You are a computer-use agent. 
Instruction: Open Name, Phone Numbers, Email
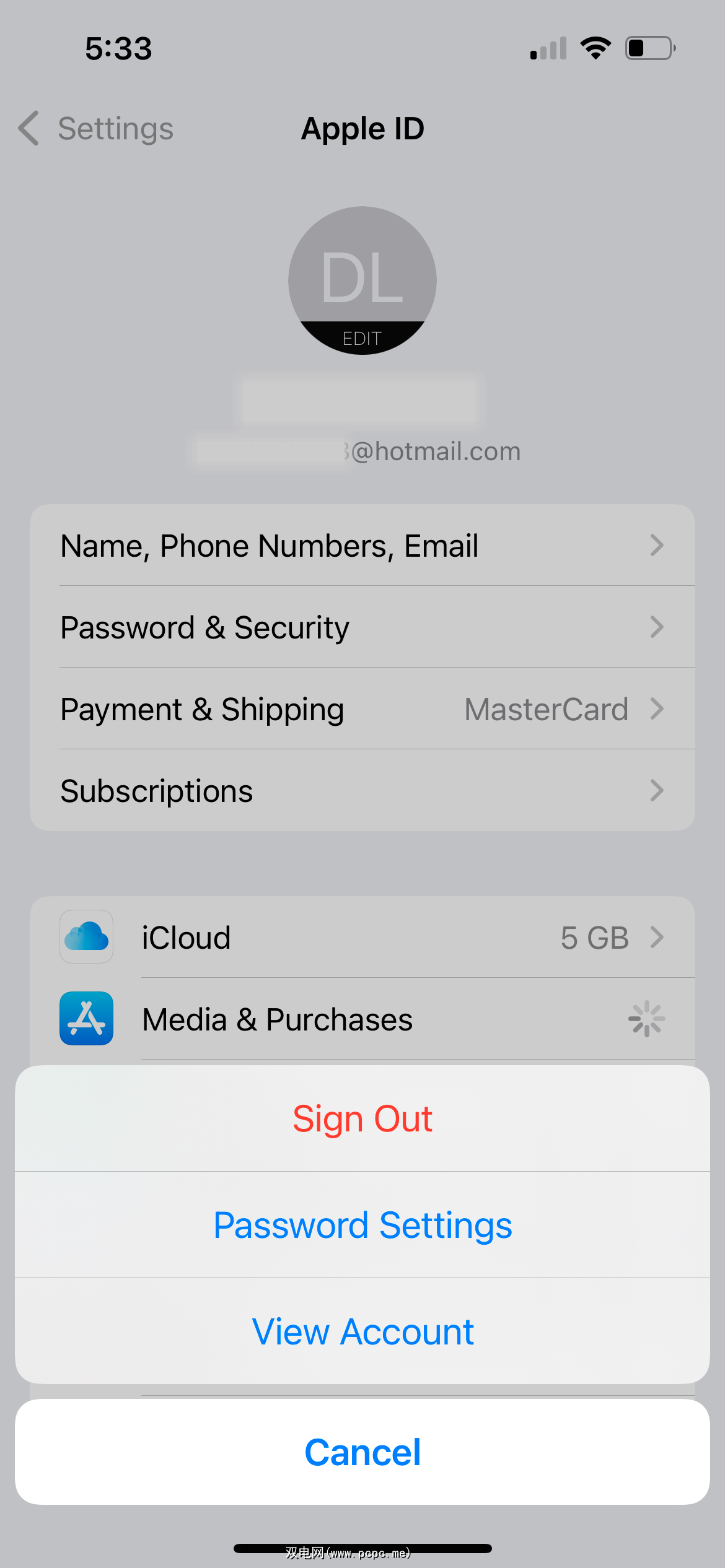[362, 546]
